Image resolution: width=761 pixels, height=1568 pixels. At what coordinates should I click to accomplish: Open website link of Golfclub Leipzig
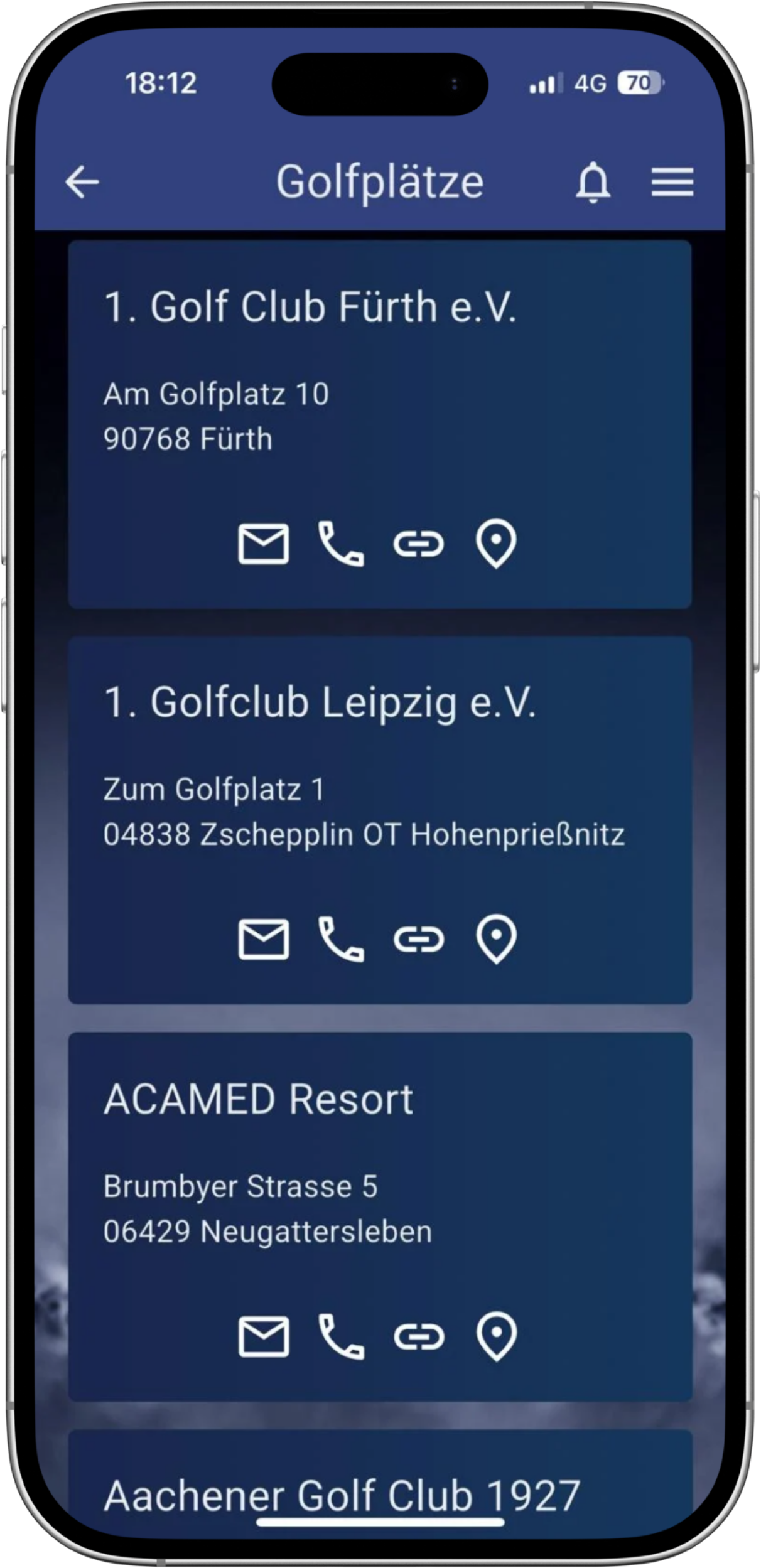(419, 939)
